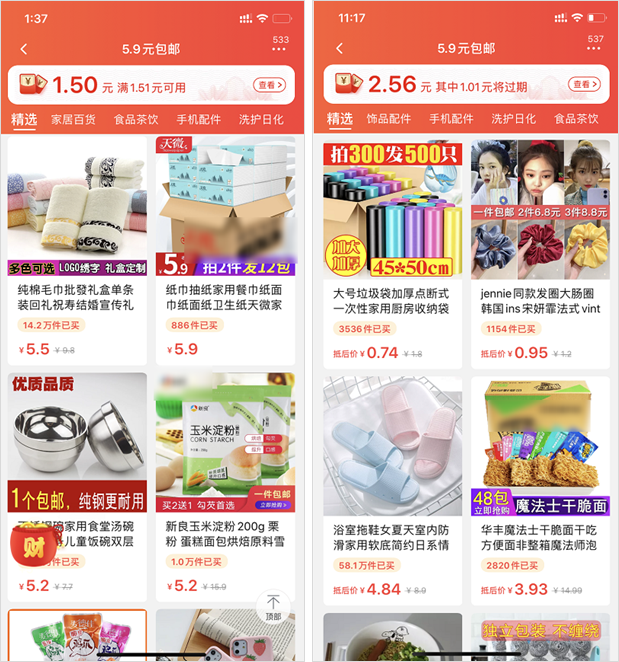Switch to the 家居百货 tab
This screenshot has width=619, height=662.
(74, 119)
